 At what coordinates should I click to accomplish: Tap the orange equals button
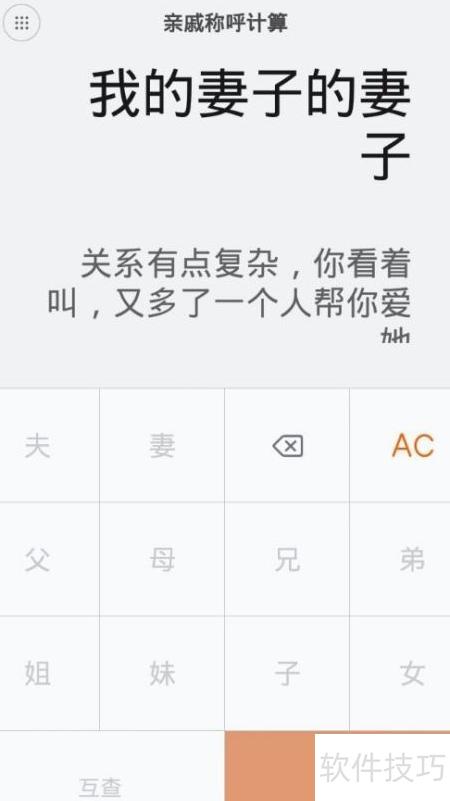pyautogui.click(x=270, y=766)
